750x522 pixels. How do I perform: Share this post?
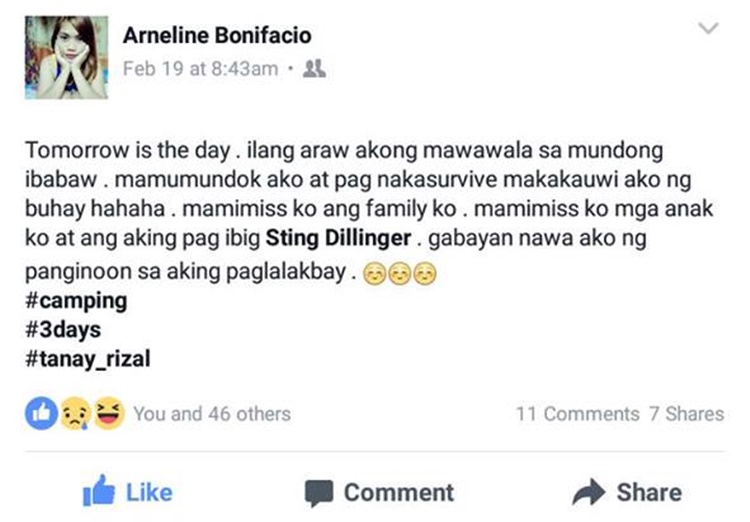click(x=626, y=492)
